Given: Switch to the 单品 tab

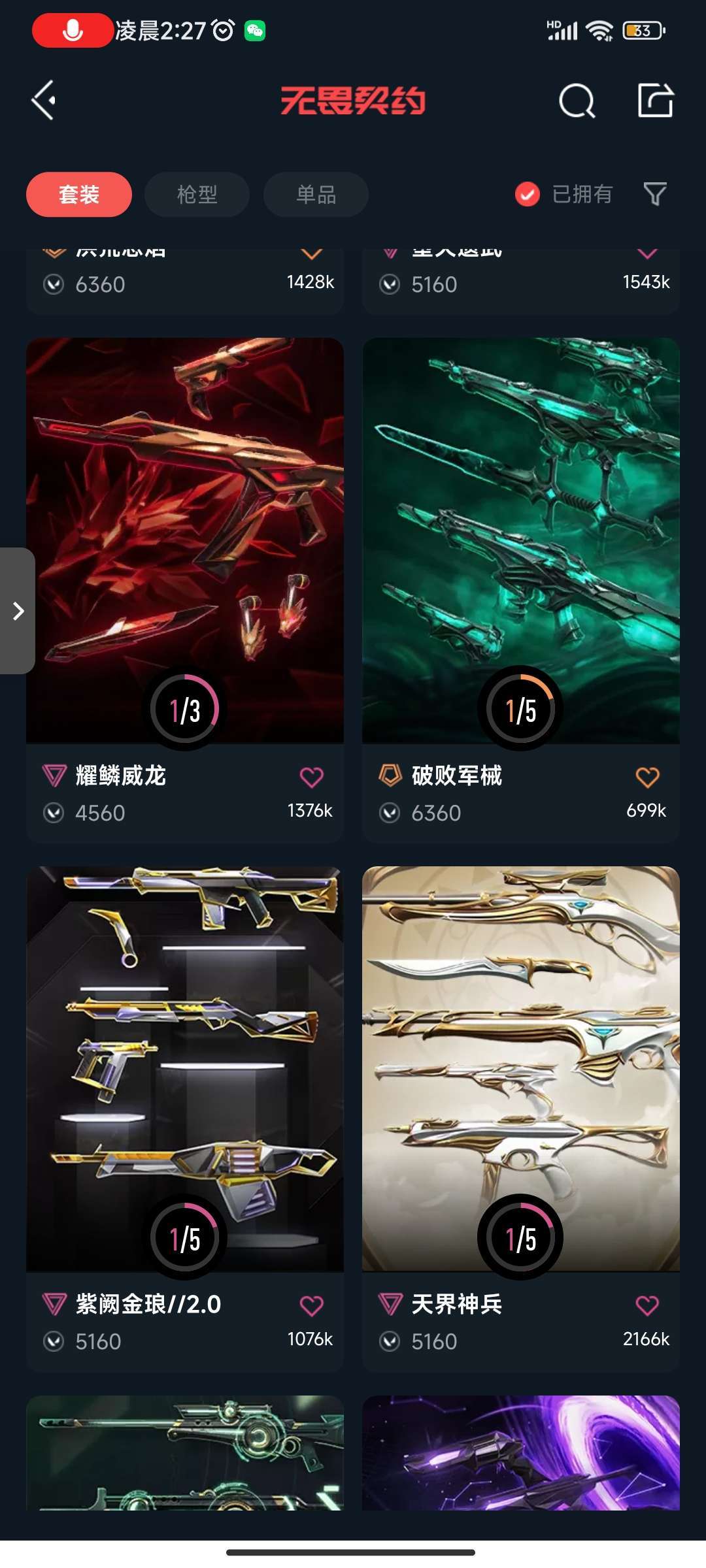Looking at the screenshot, I should point(316,194).
